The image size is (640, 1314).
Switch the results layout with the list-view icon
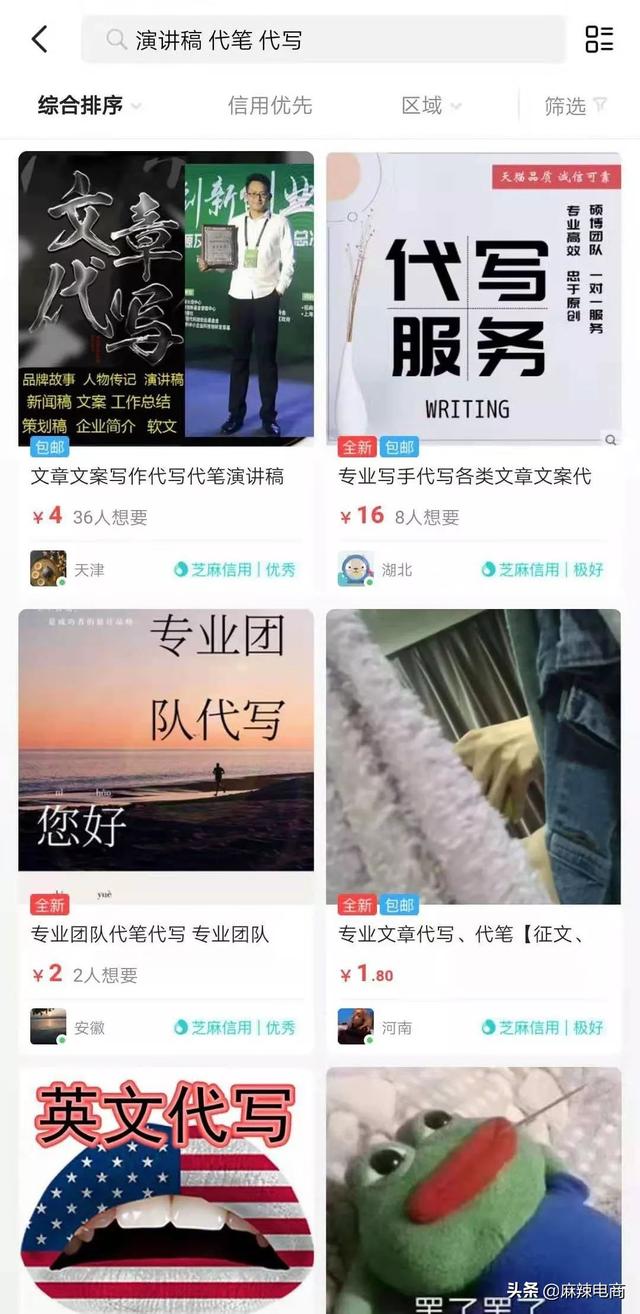click(599, 40)
